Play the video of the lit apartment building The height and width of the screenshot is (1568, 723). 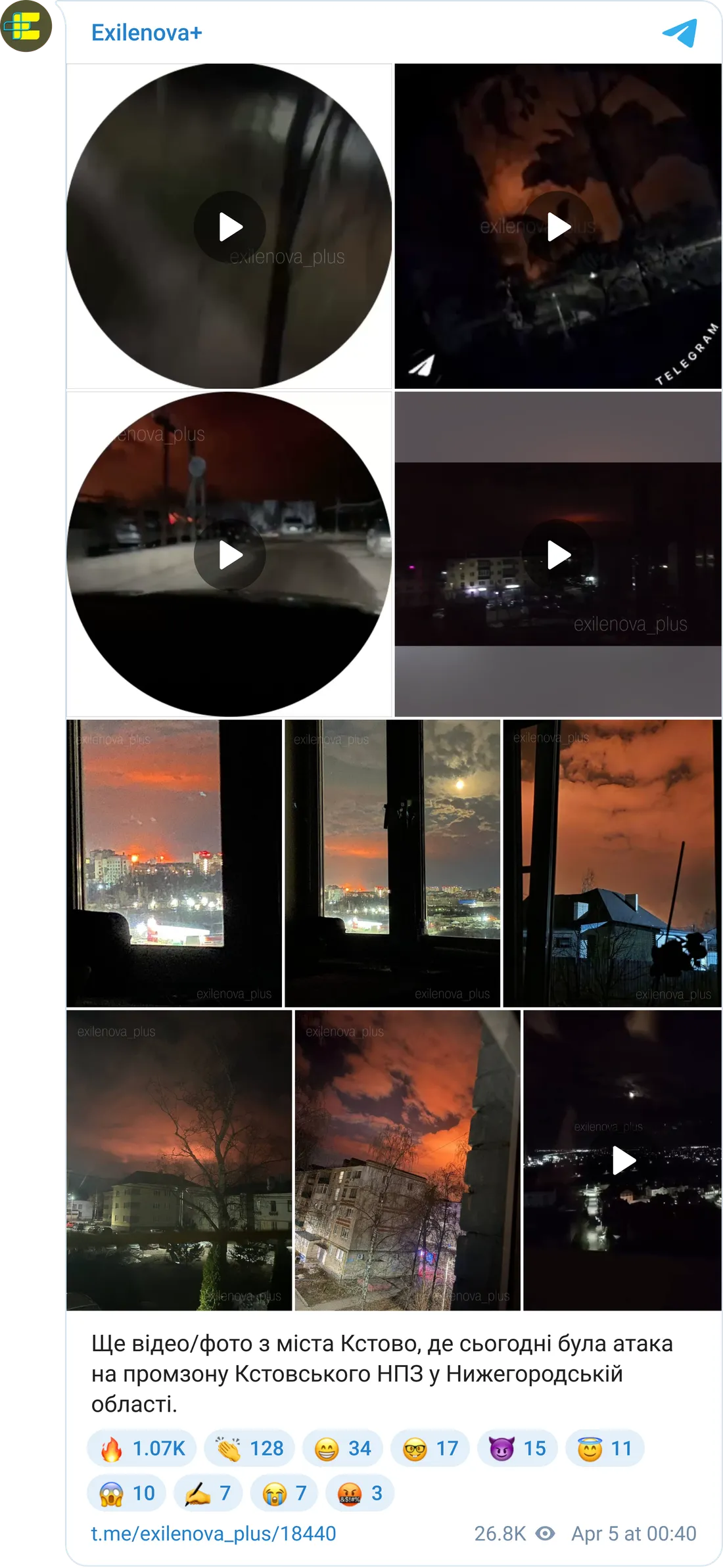pyautogui.click(x=558, y=555)
